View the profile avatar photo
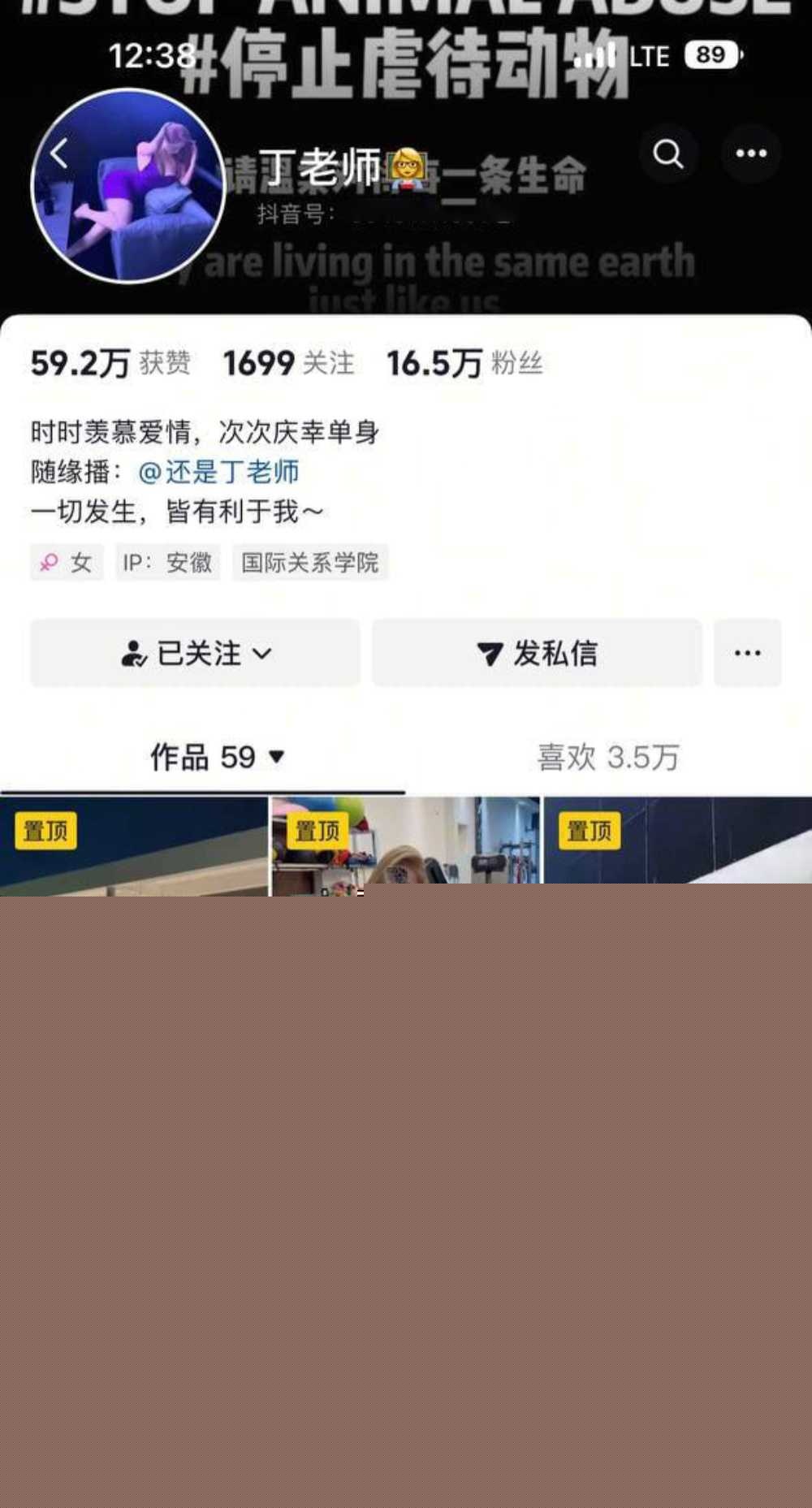812x1508 pixels. [128, 185]
